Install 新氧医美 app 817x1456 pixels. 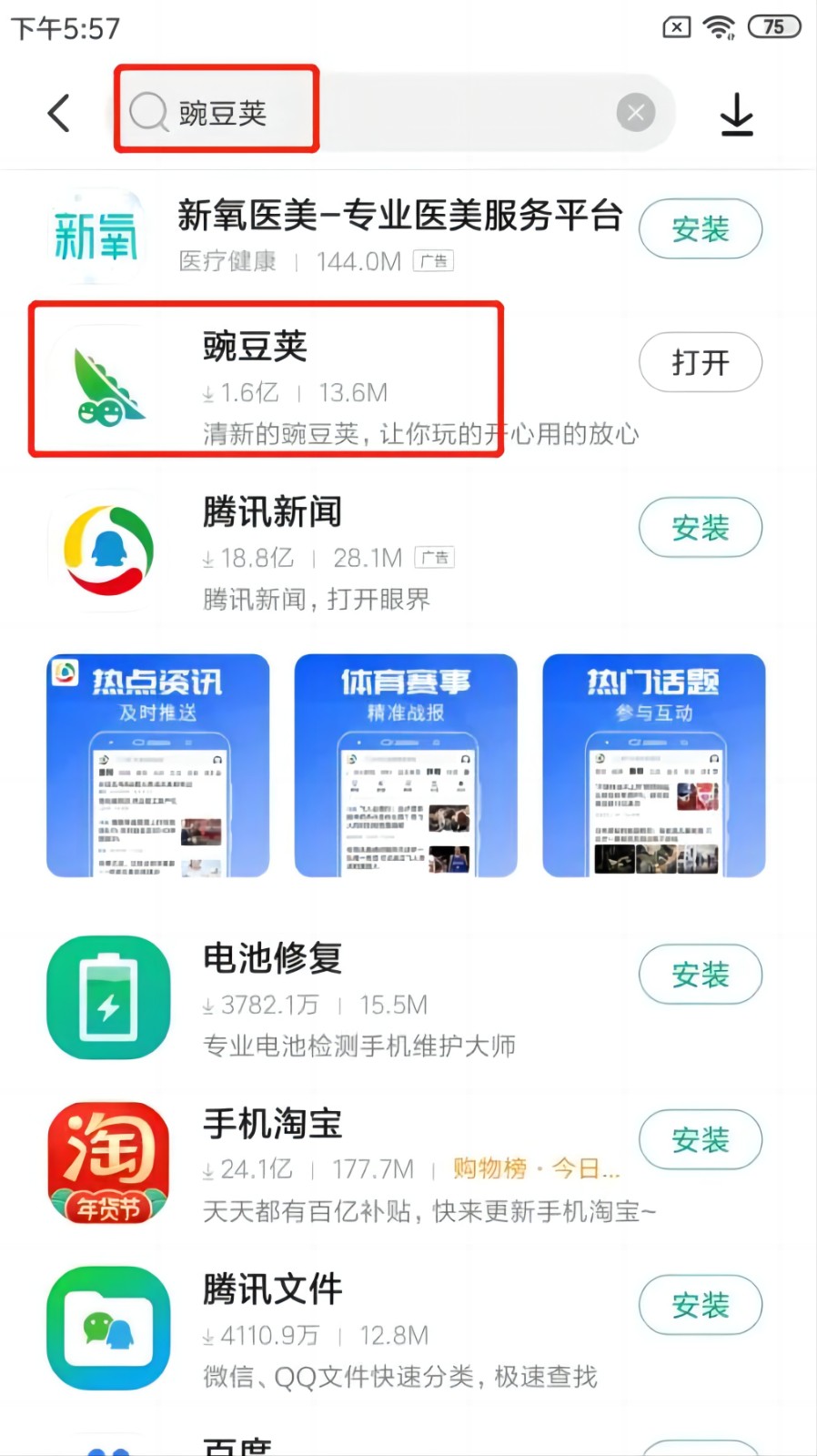tap(700, 229)
